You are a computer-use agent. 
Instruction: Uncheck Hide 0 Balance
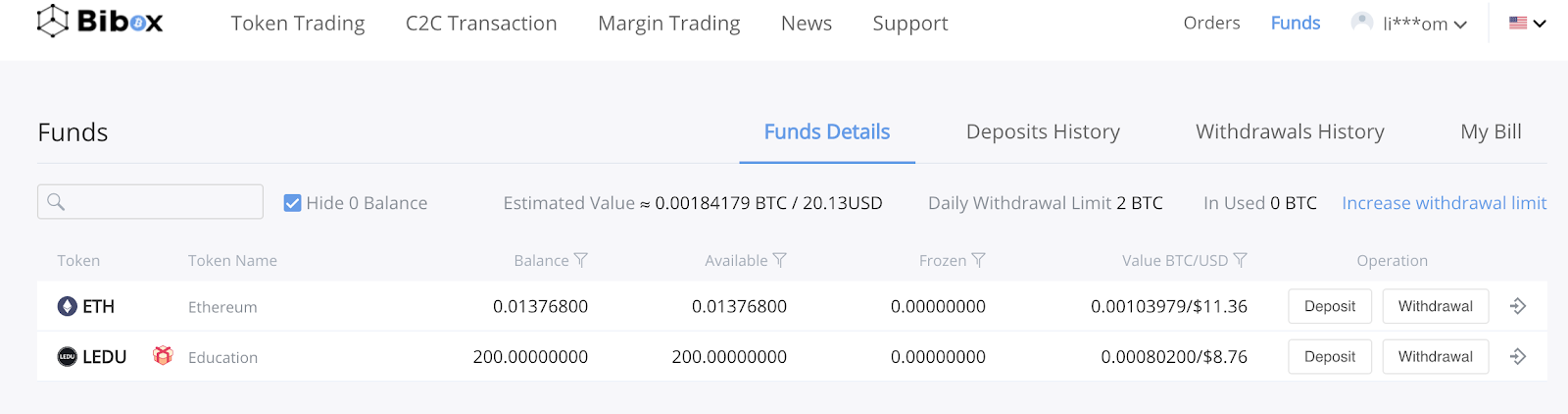click(292, 203)
